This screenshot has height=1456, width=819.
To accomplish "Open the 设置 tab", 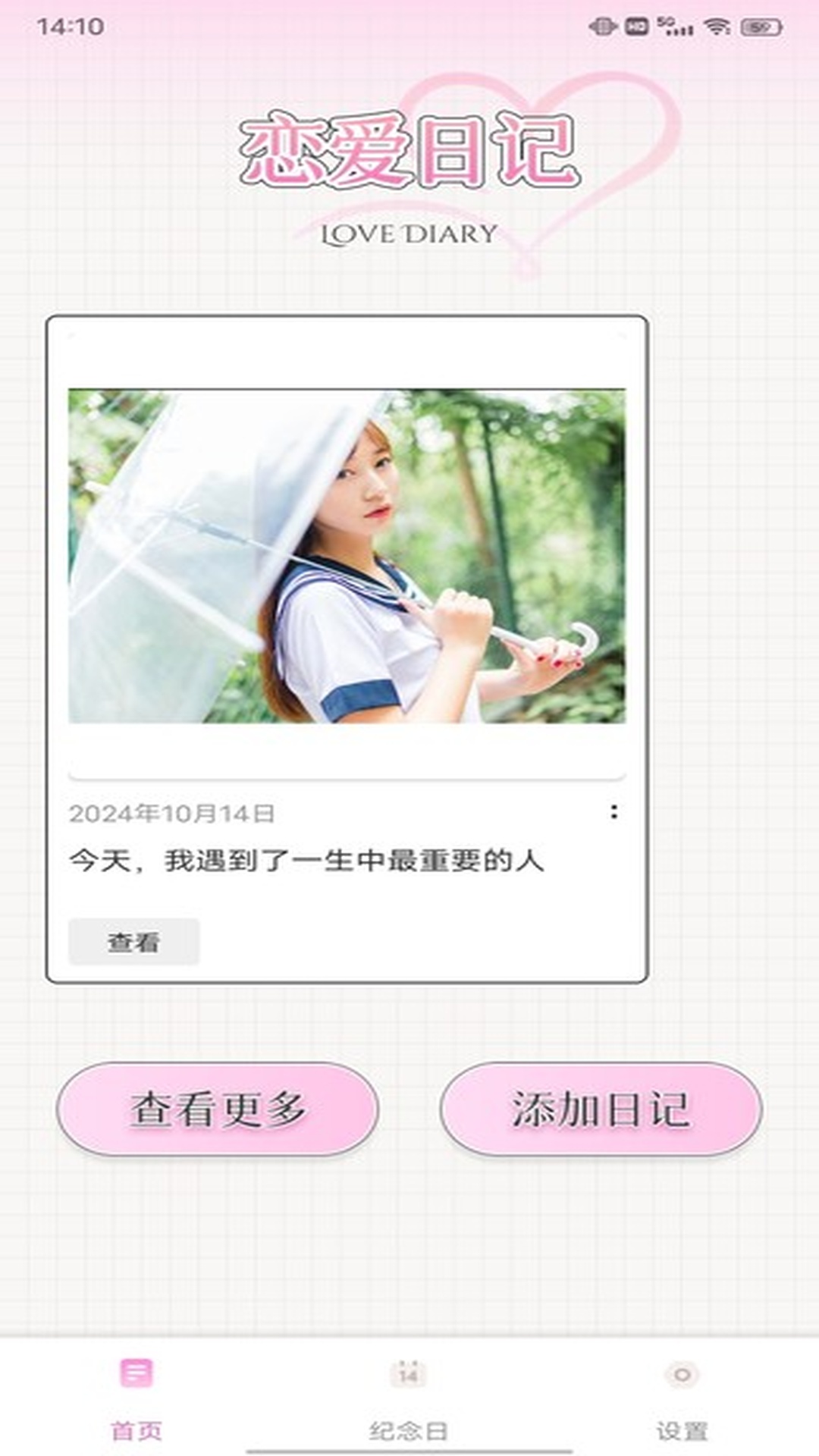I will [682, 1398].
